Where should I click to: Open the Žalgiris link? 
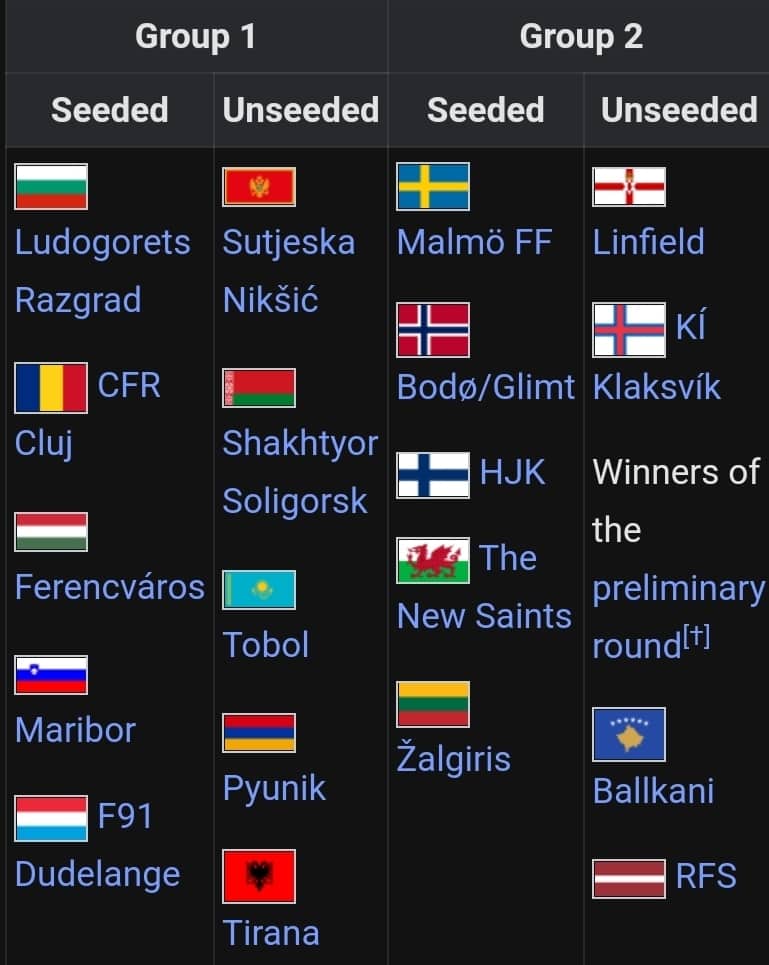[x=453, y=759]
